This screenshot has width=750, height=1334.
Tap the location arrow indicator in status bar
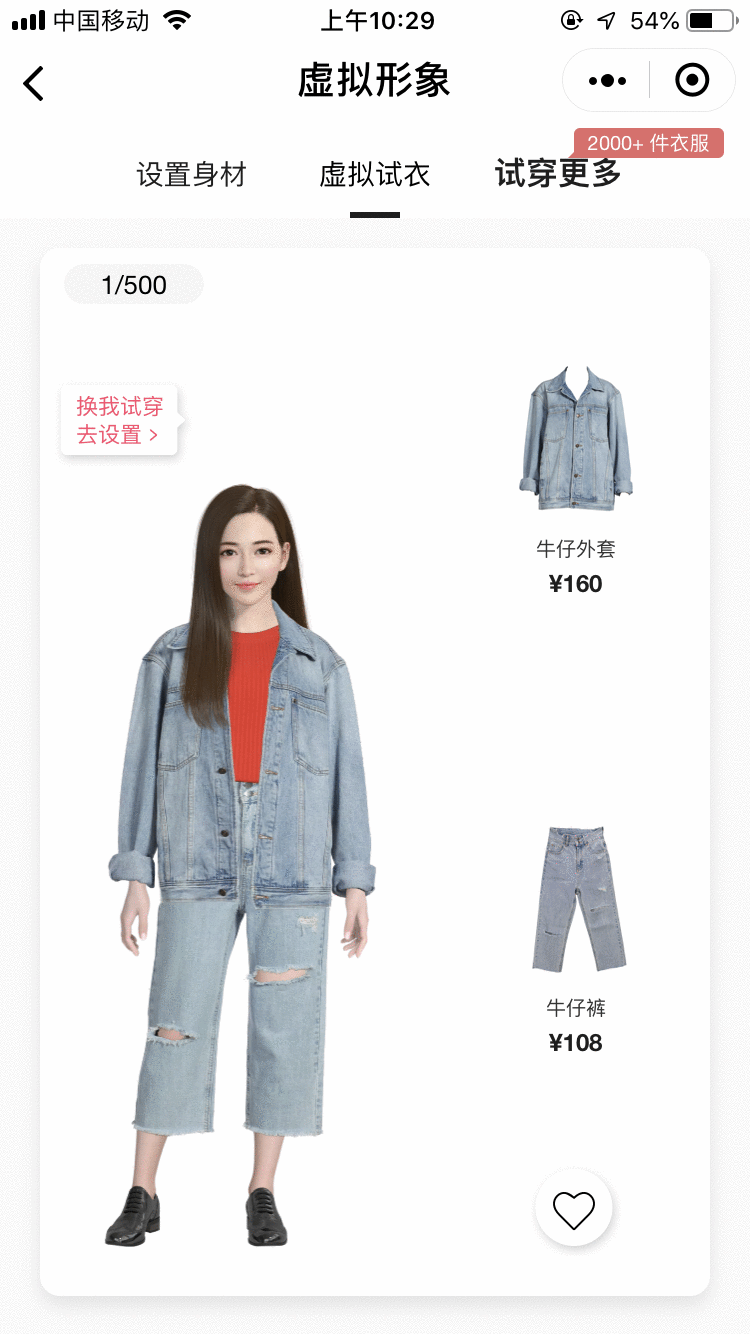[x=607, y=18]
